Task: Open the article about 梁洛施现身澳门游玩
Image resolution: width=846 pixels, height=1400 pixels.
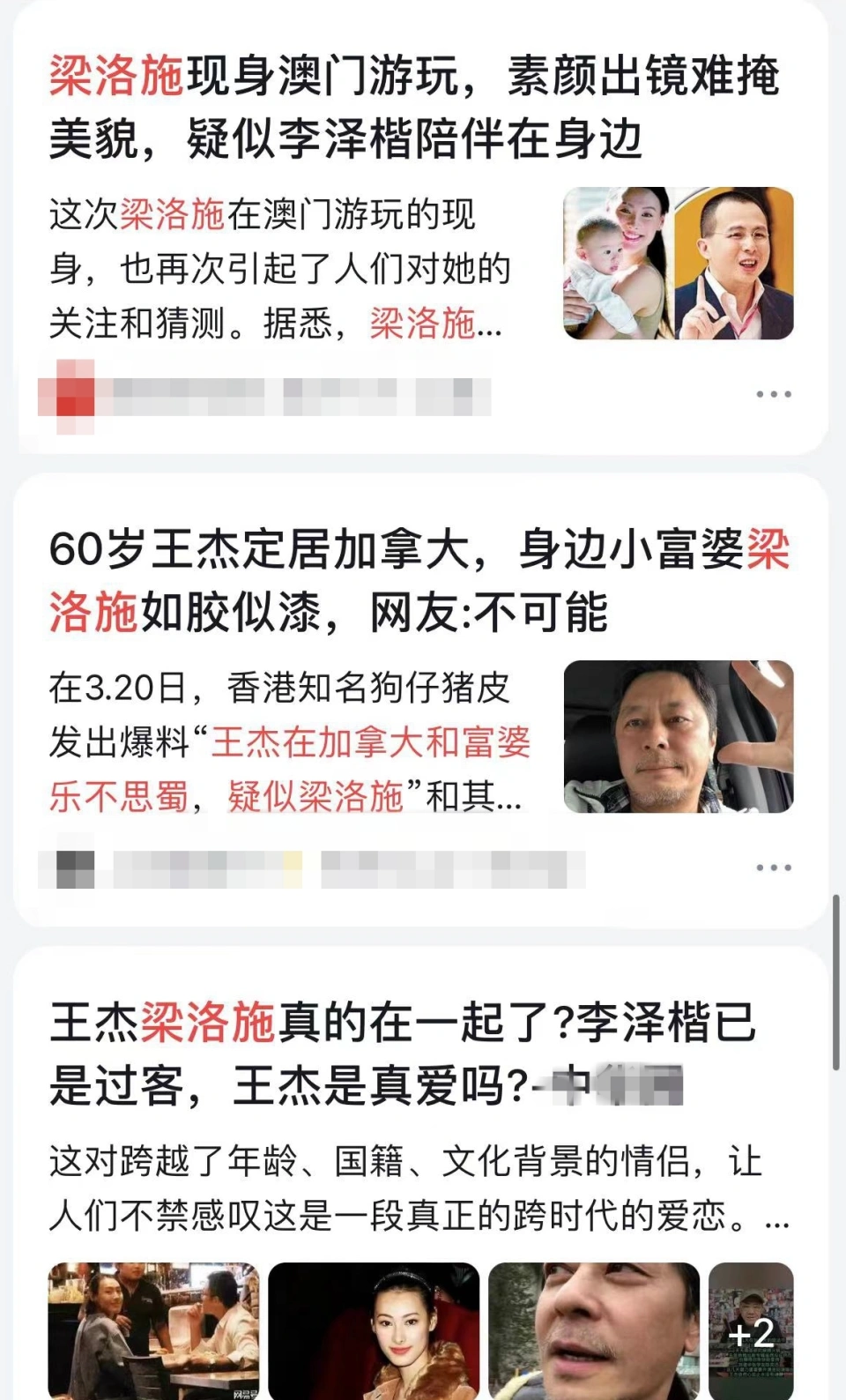Action: (x=414, y=108)
